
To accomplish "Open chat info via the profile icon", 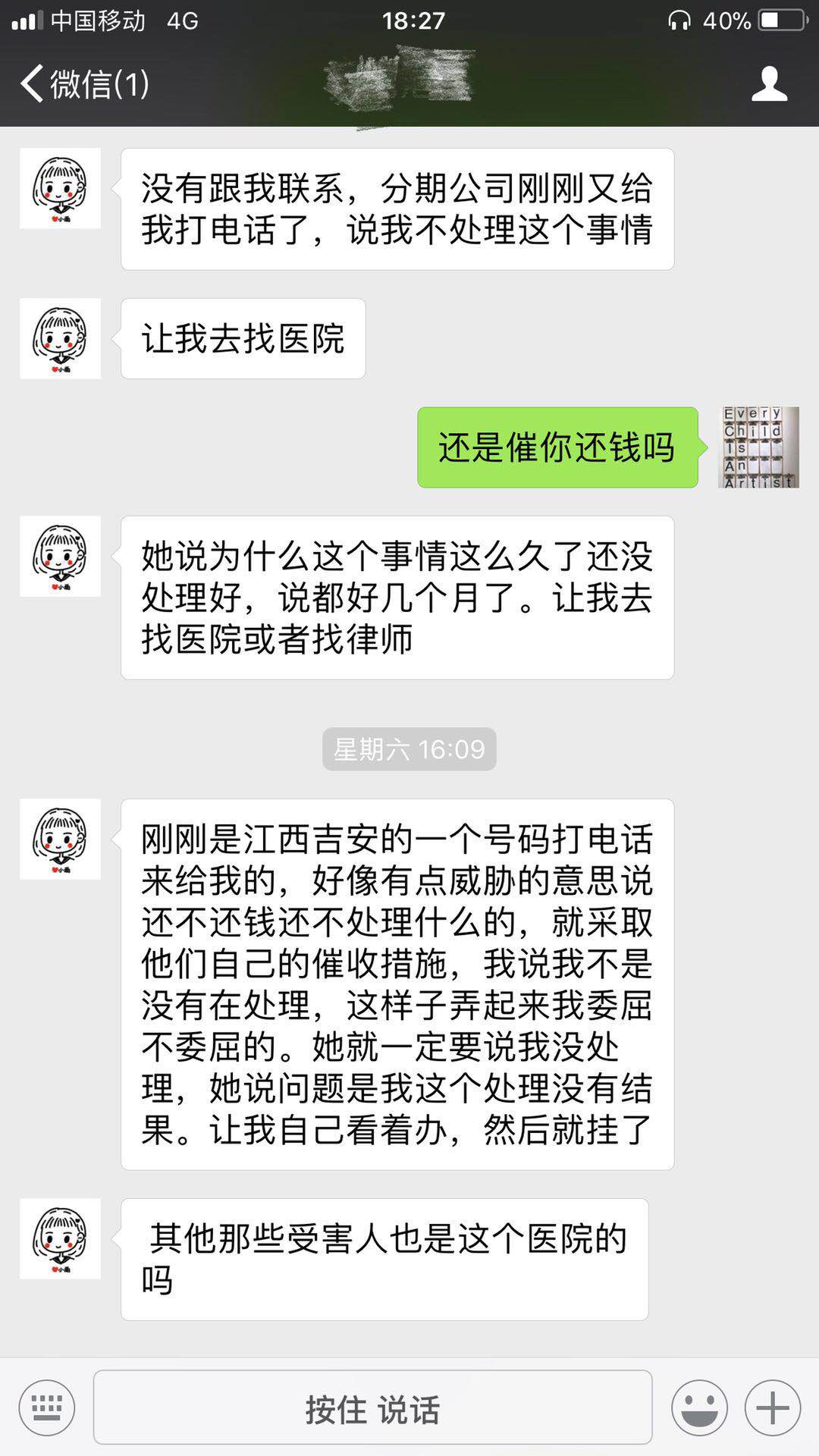I will pyautogui.click(x=769, y=83).
